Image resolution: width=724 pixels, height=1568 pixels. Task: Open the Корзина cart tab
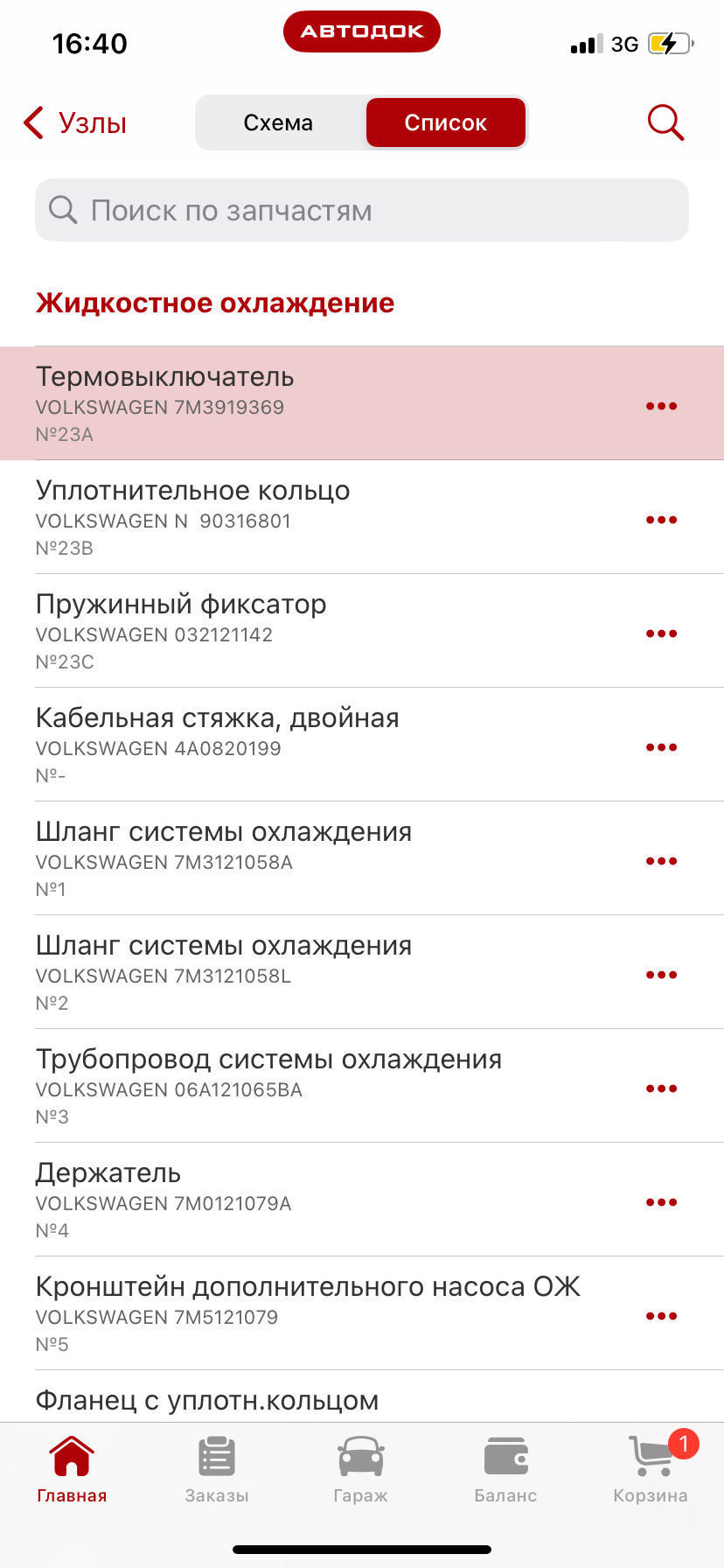651,1469
